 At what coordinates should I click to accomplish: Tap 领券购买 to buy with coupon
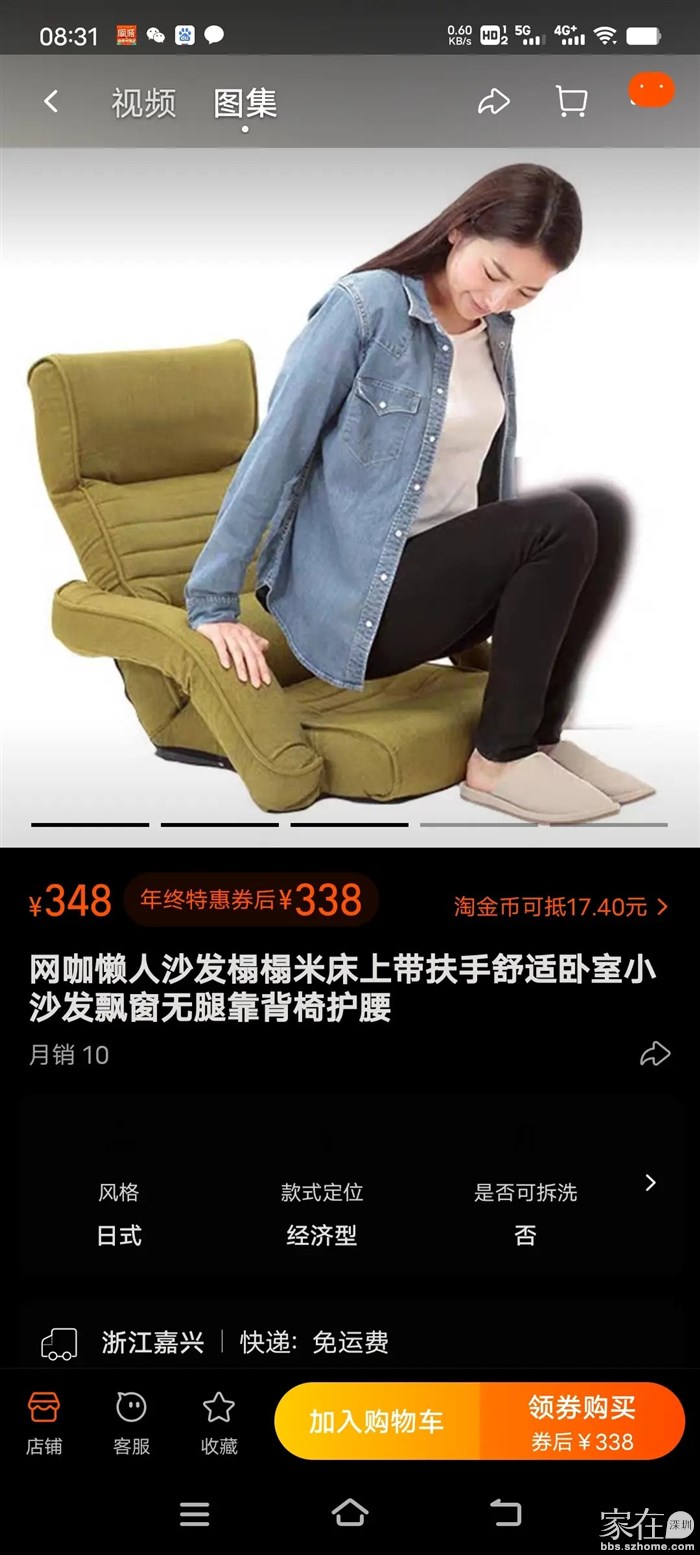click(x=582, y=1422)
